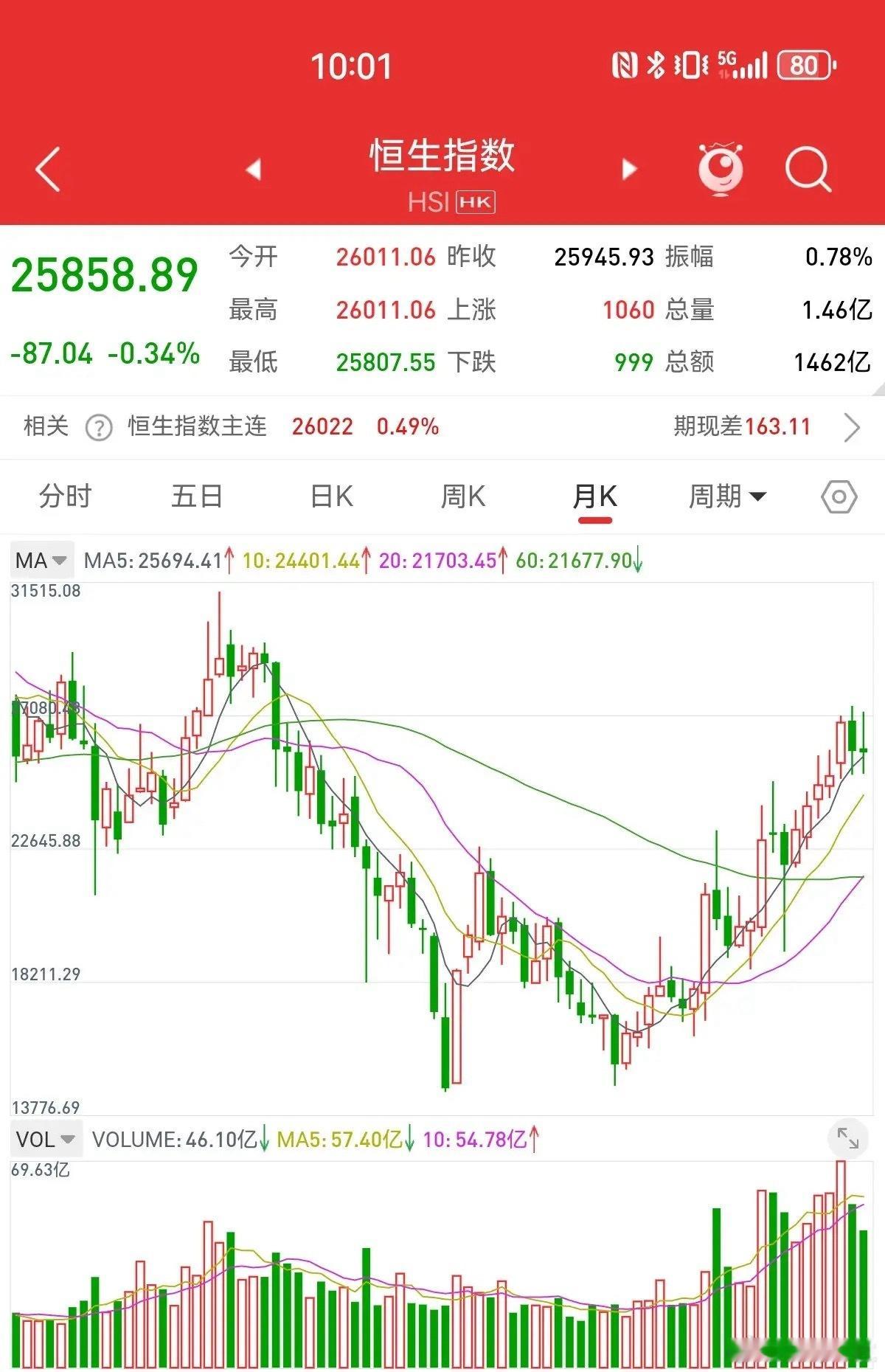This screenshot has width=885, height=1372.
Task: Open 恒生指数主连 futures details
Action: [x=199, y=428]
